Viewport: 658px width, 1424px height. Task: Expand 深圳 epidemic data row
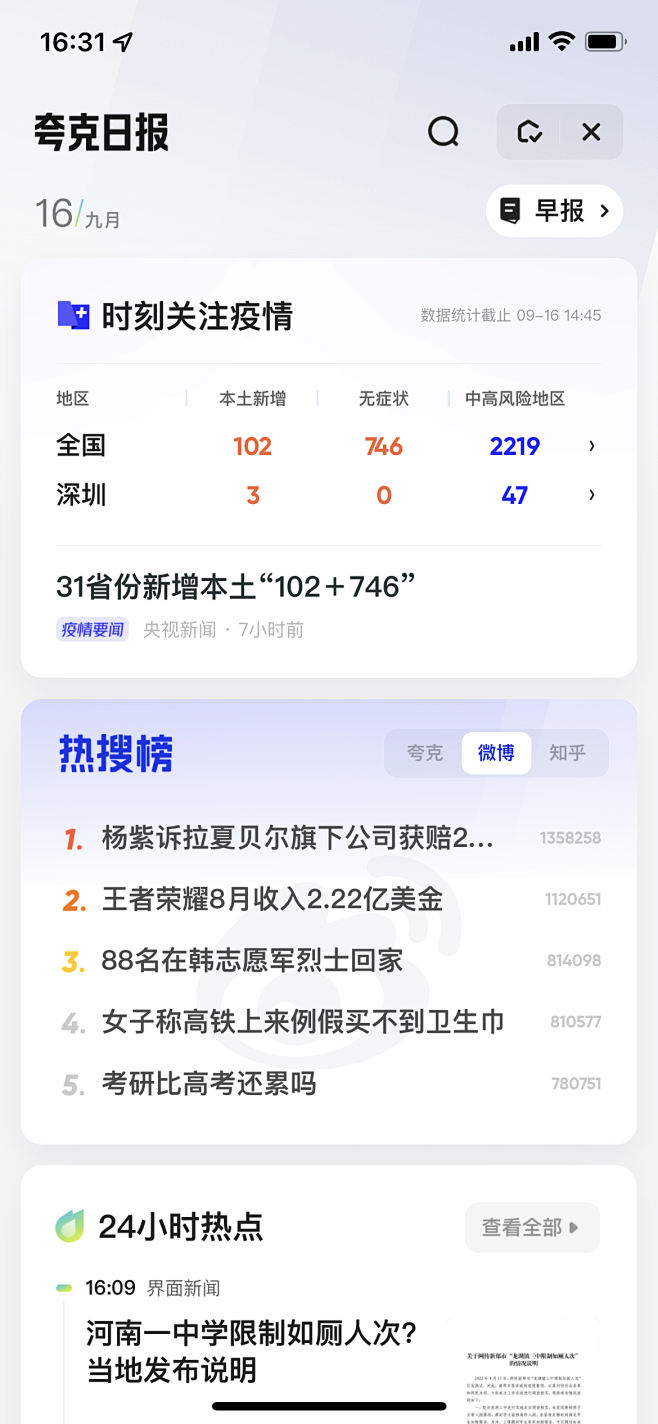(x=592, y=495)
